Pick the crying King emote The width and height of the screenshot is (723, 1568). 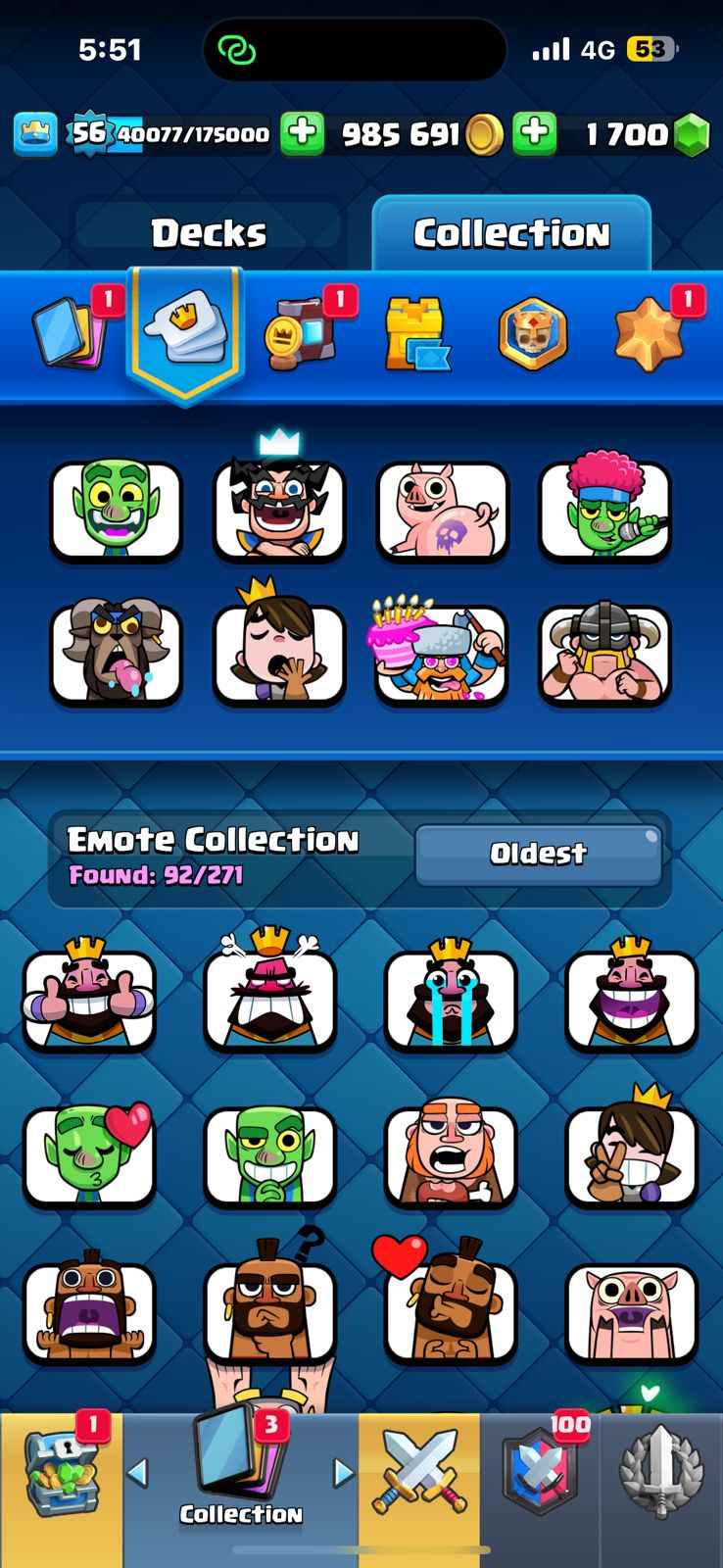451,1000
